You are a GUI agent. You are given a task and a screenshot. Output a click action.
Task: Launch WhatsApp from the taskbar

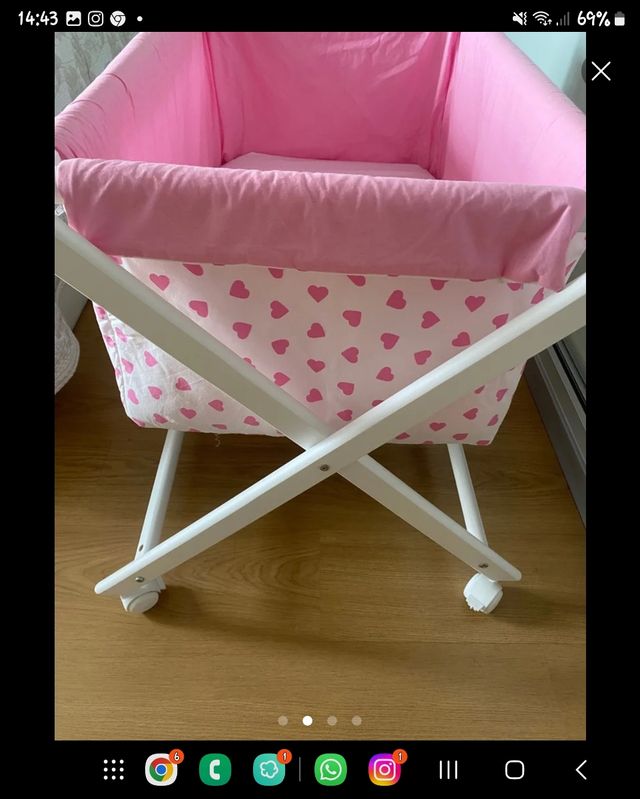click(330, 769)
